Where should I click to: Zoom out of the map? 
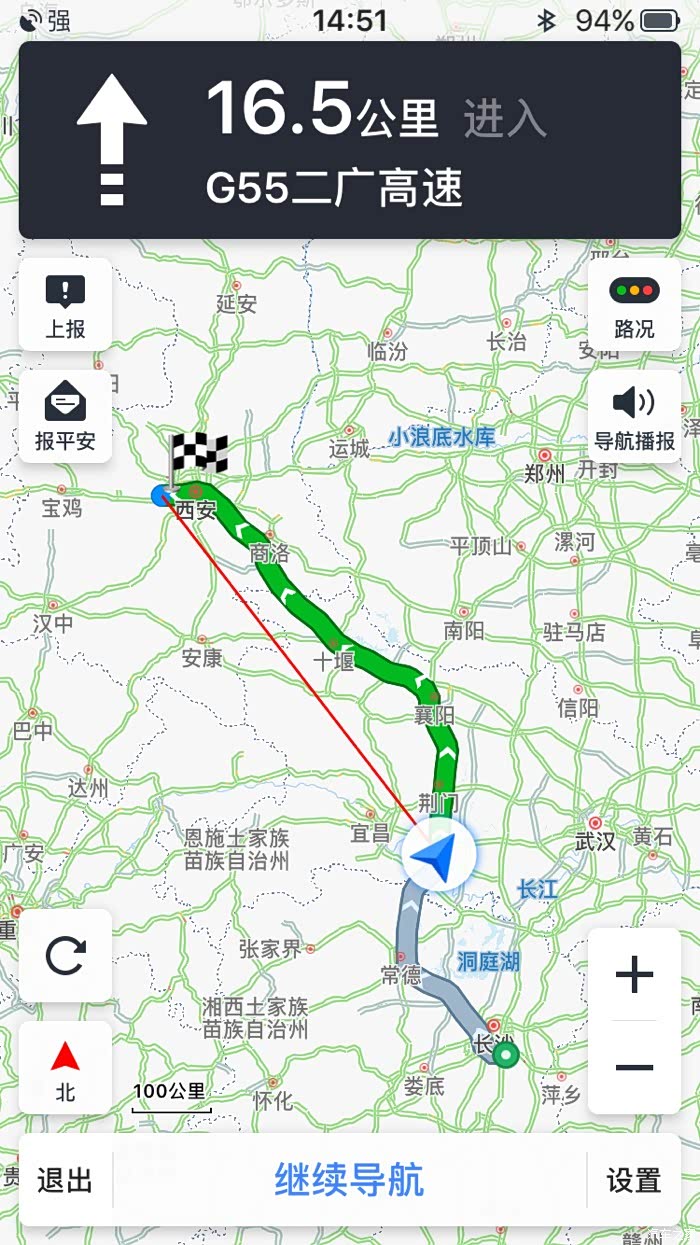[634, 1067]
